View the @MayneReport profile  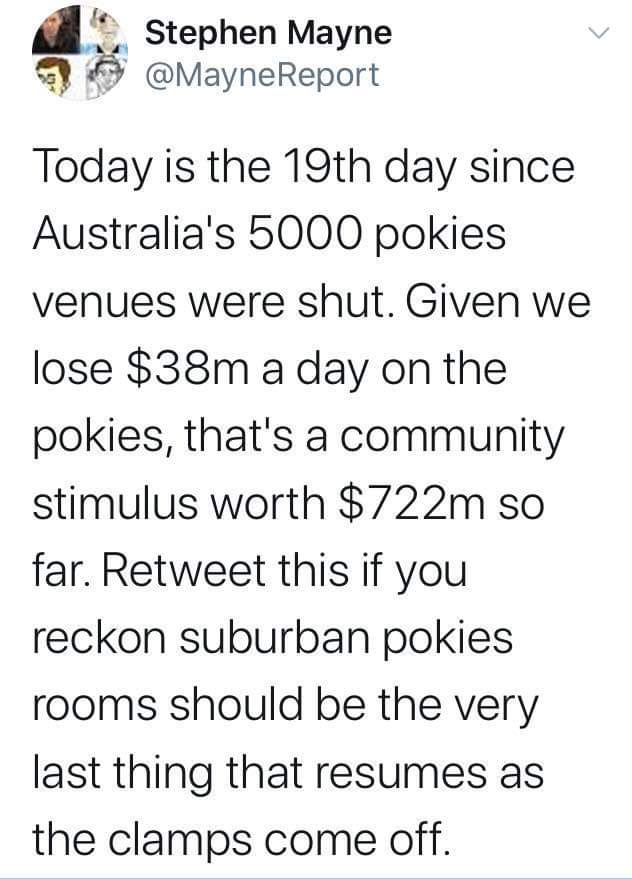tap(263, 74)
